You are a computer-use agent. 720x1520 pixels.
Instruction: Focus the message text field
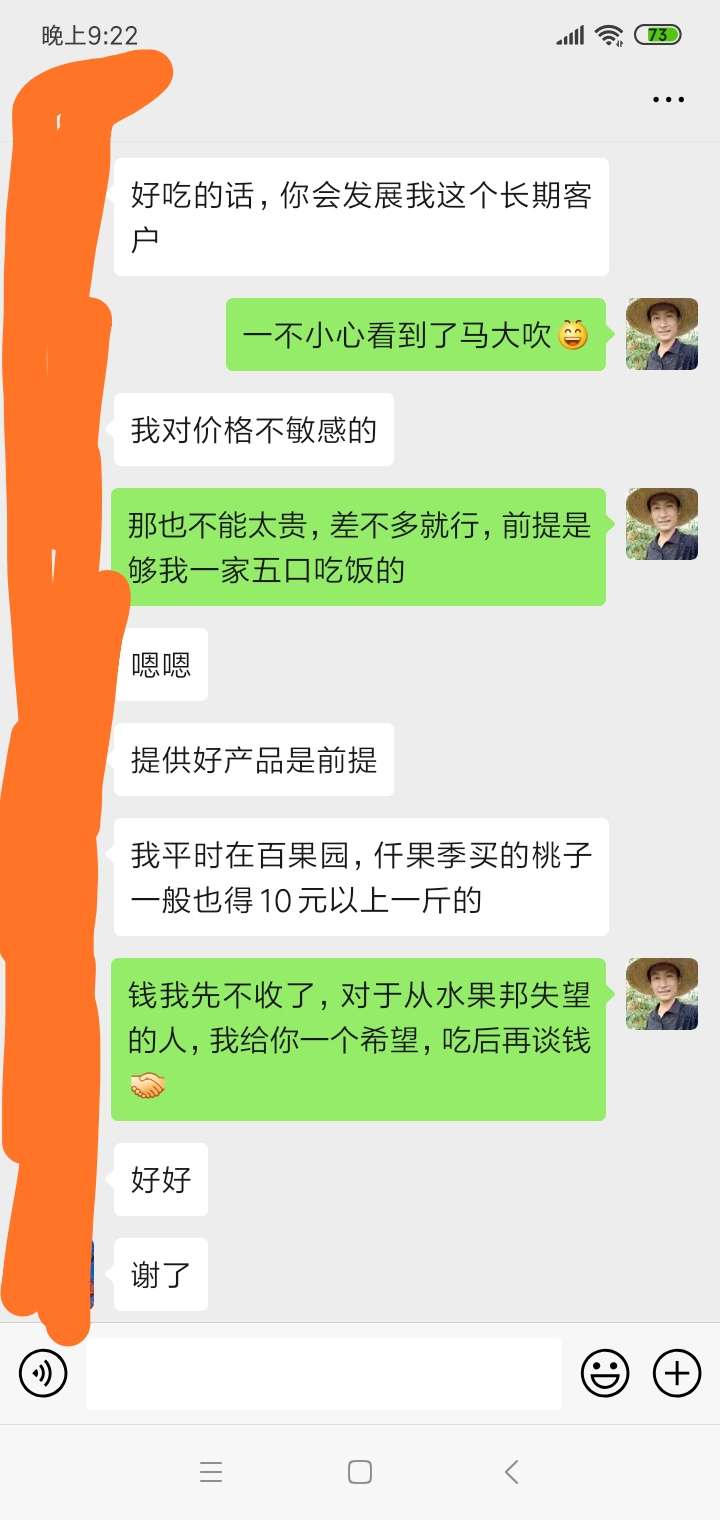pyautogui.click(x=323, y=1373)
